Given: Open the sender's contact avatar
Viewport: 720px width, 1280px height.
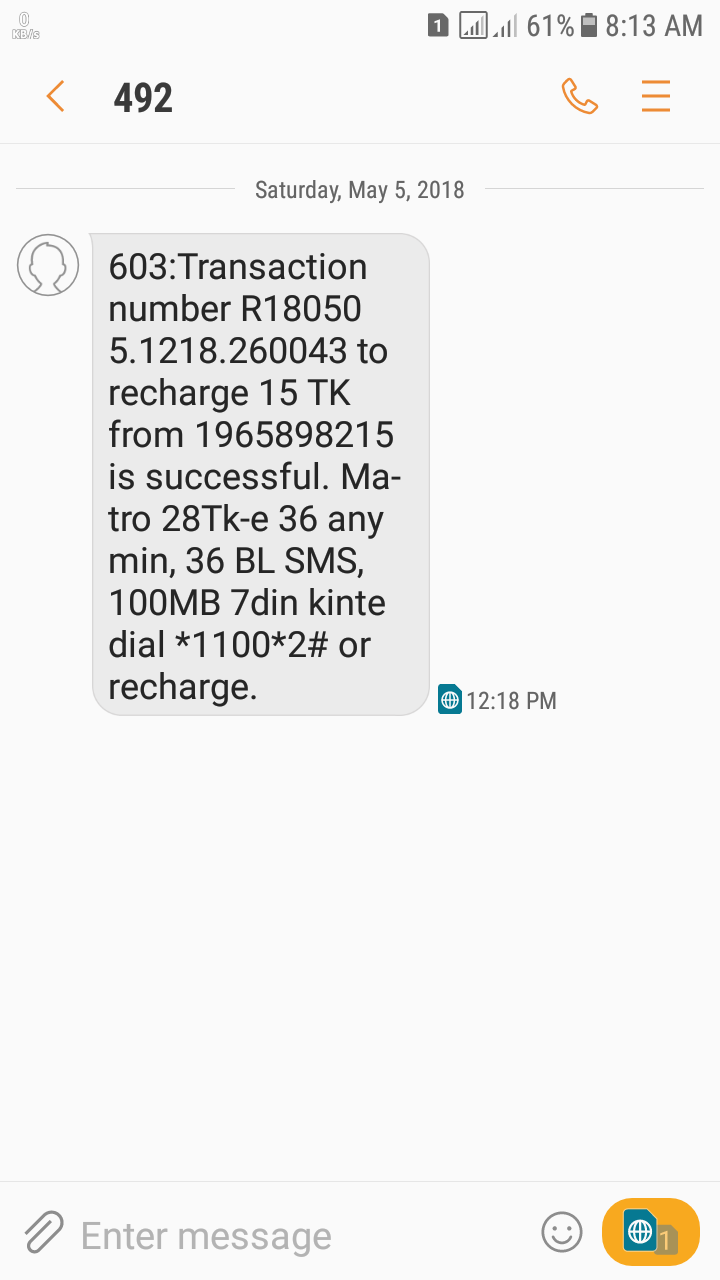Looking at the screenshot, I should pos(48,265).
